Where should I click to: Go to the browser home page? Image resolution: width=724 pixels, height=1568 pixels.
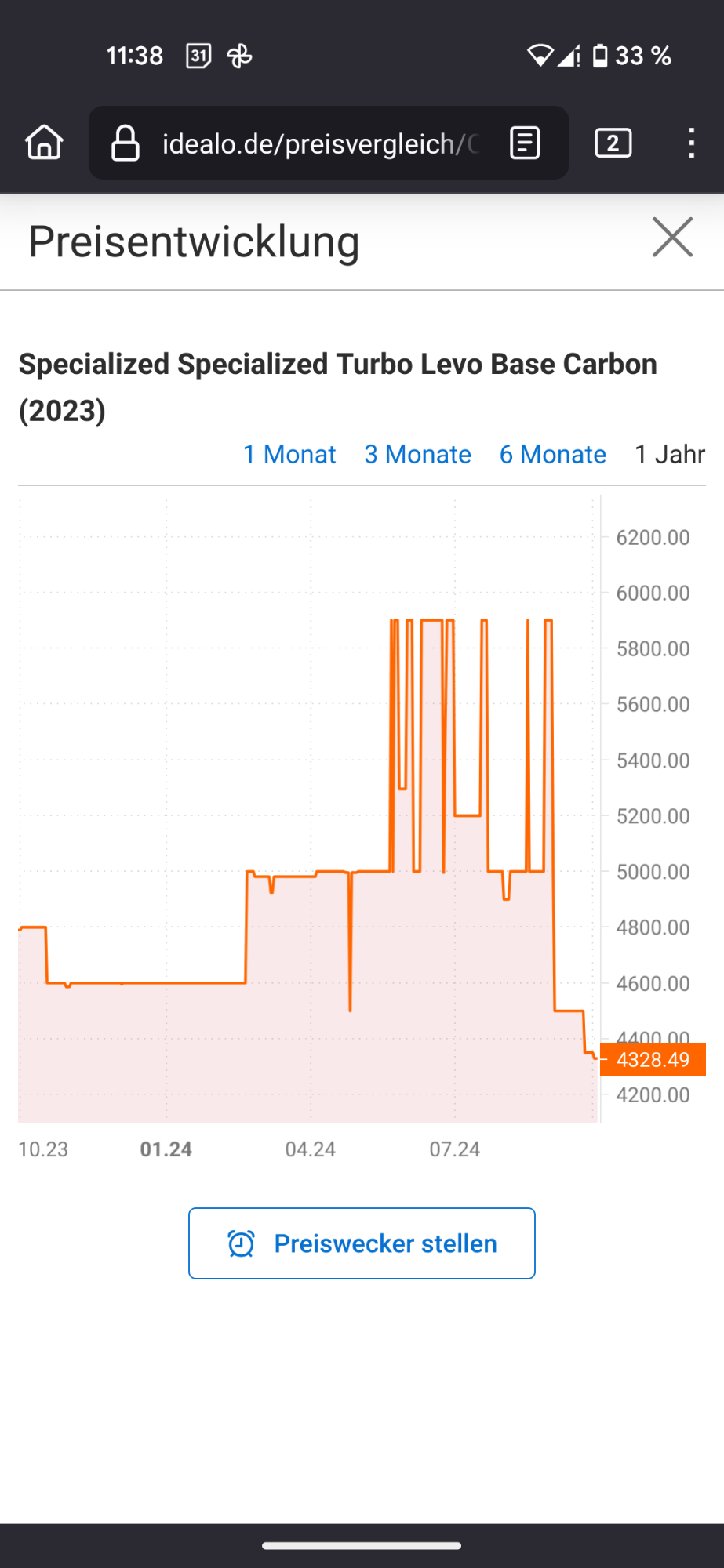coord(44,143)
